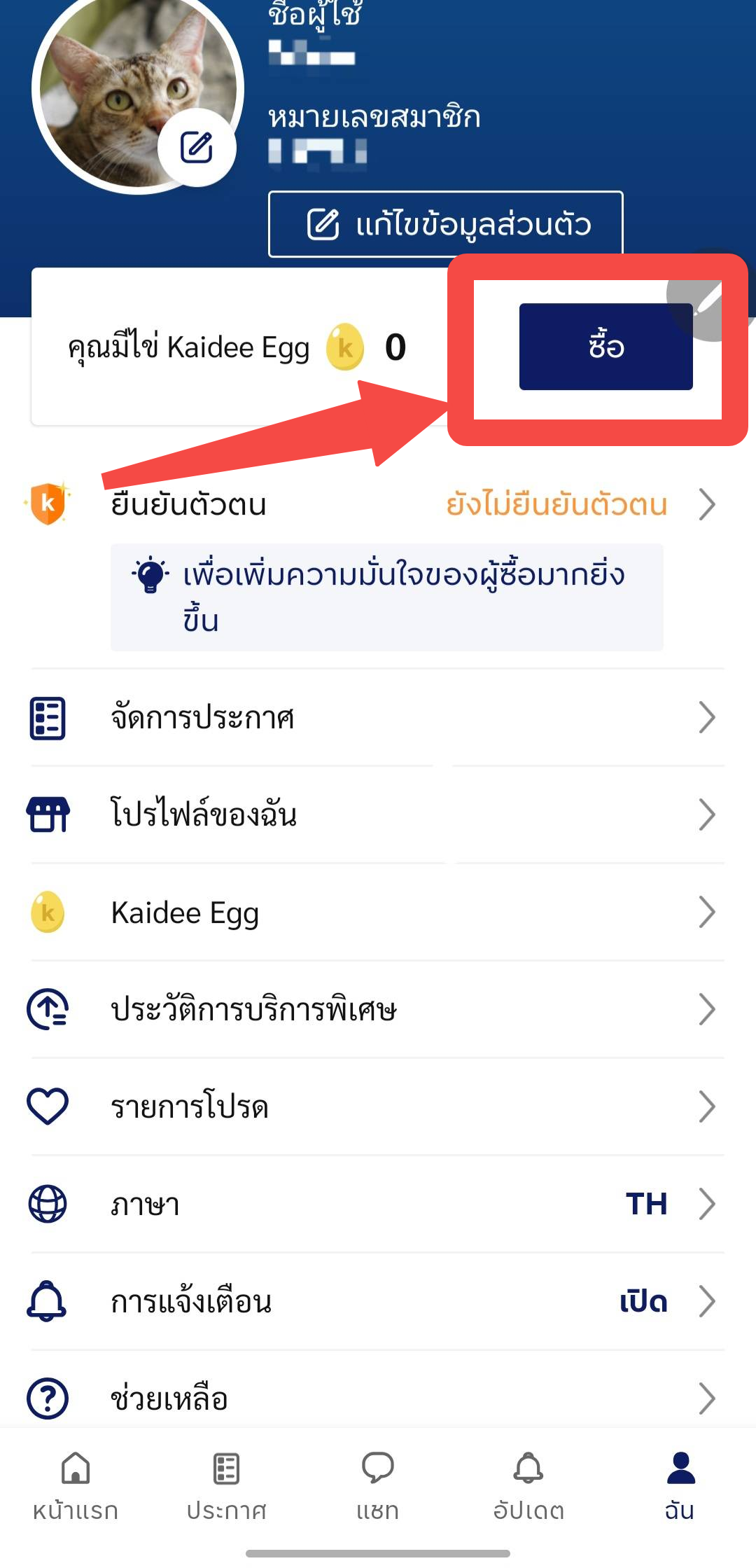Viewport: 756px width, 1568px height.
Task: Tap the heart icon beside รายการโปรด
Action: click(x=46, y=1106)
